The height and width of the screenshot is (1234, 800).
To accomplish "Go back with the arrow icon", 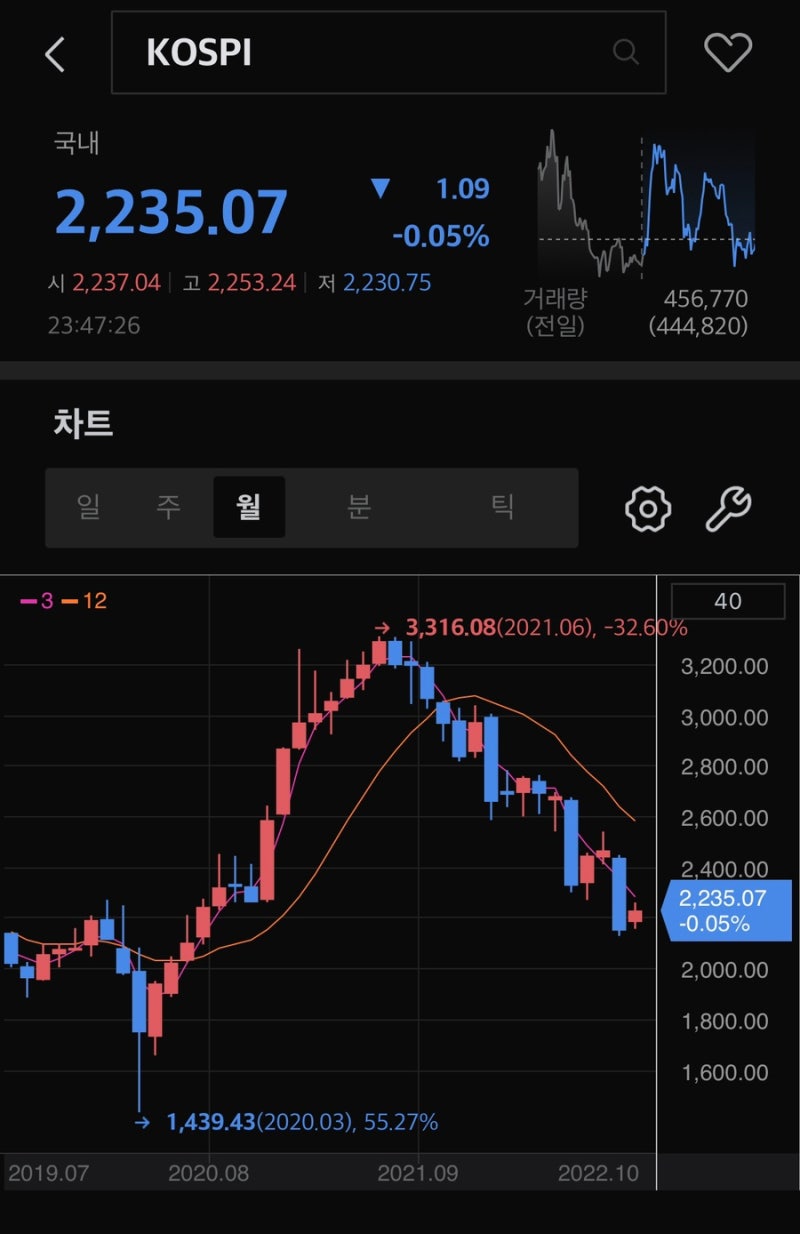I will coord(55,54).
